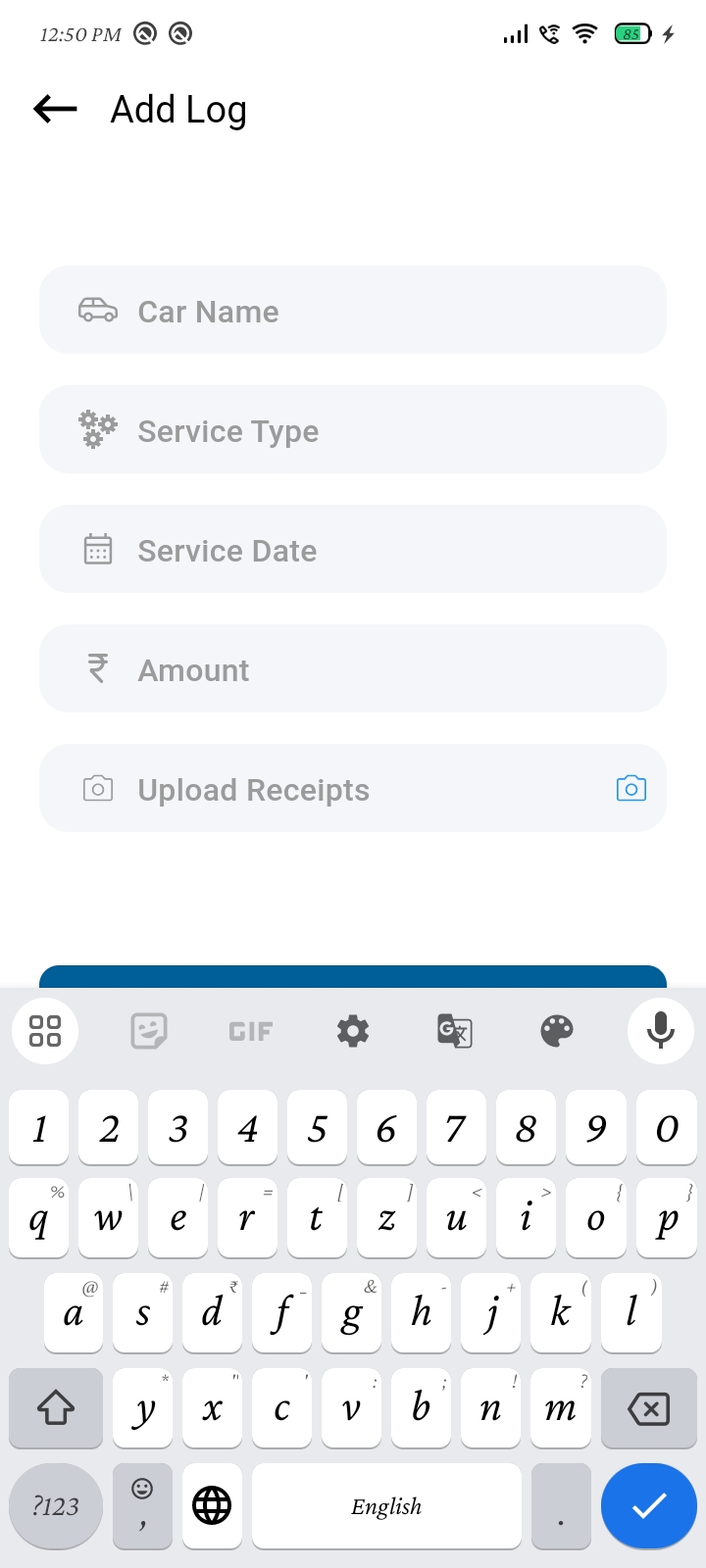The image size is (706, 1568).
Task: Tap the backspace key
Action: (x=648, y=1408)
